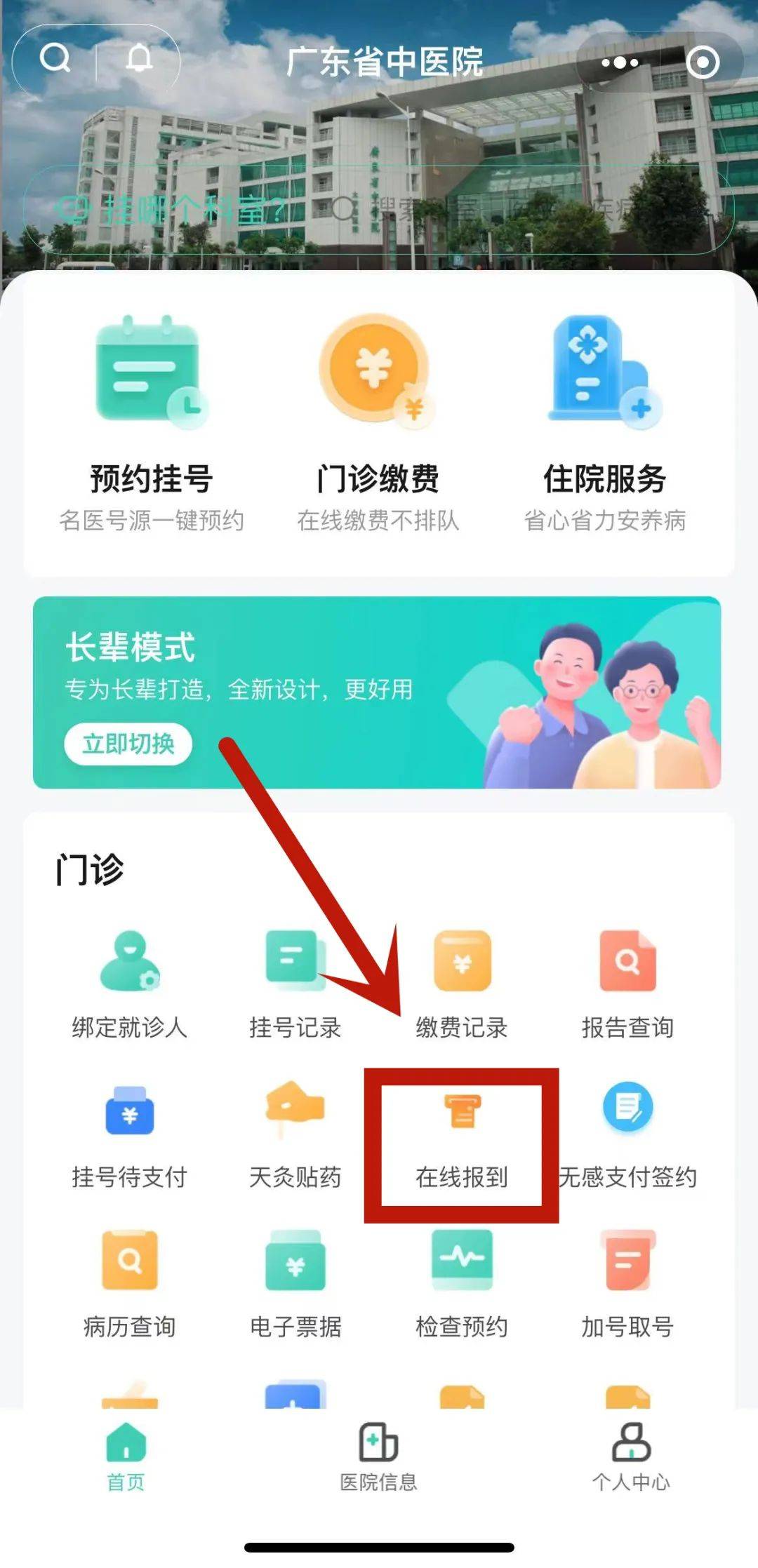Open 预约挂号 appointment registration
Viewport: 758px width, 1568px height.
(x=152, y=421)
